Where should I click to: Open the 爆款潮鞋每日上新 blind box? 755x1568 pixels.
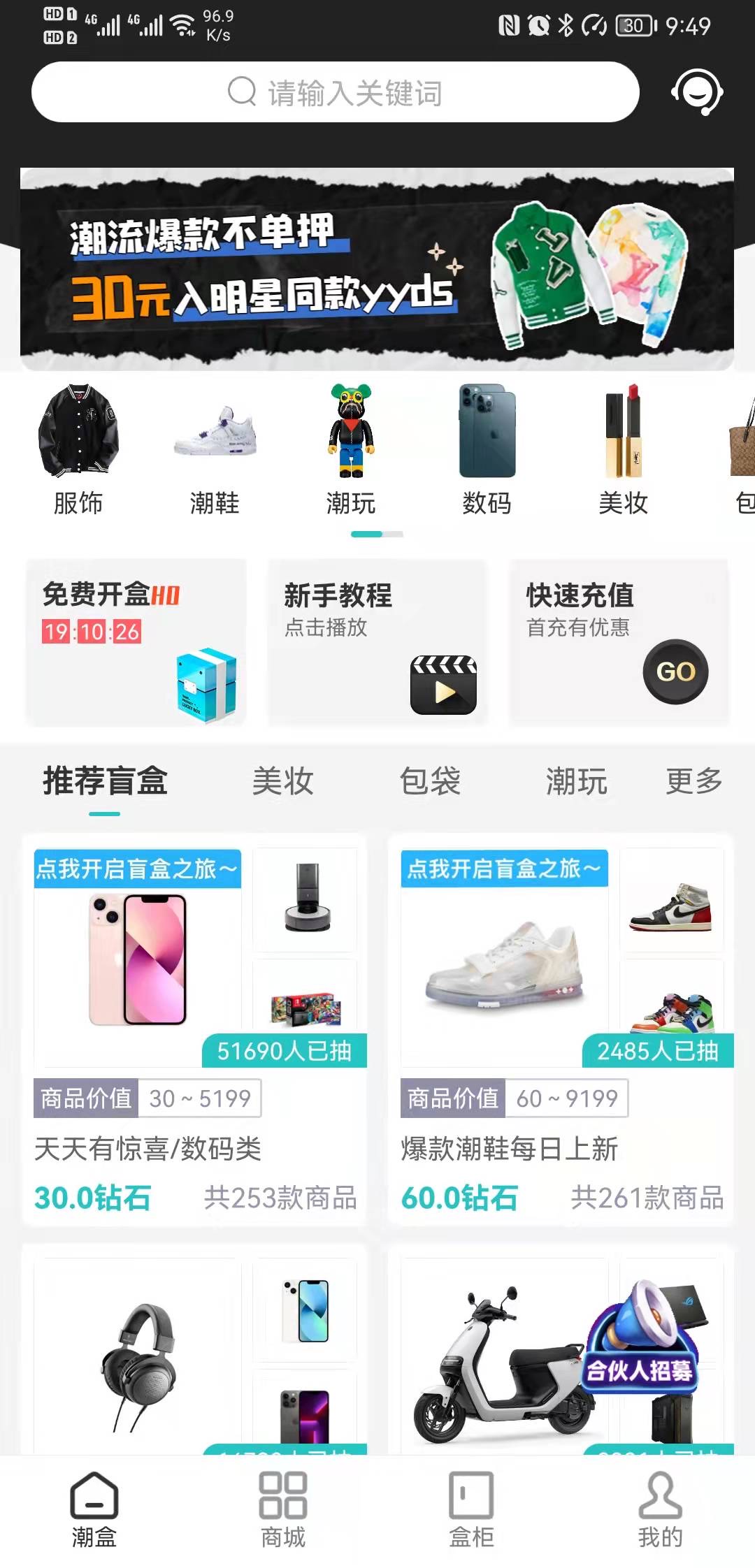pyautogui.click(x=561, y=1029)
